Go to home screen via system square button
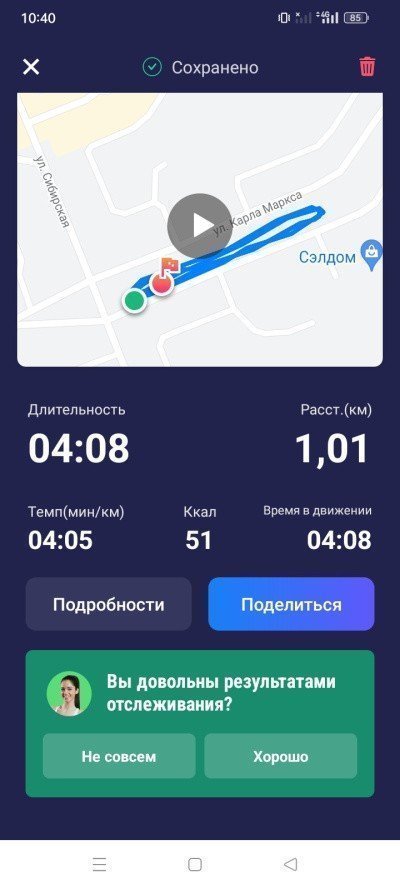This screenshot has width=400, height=889. pyautogui.click(x=195, y=864)
